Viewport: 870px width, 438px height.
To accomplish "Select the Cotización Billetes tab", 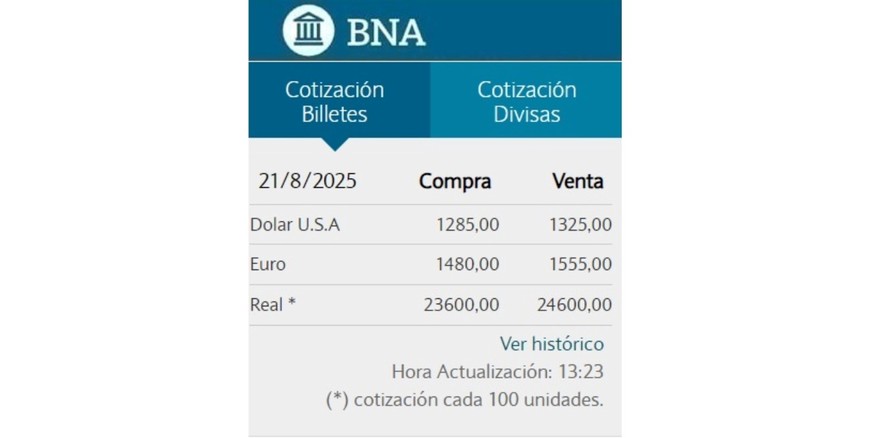I will pos(334,101).
